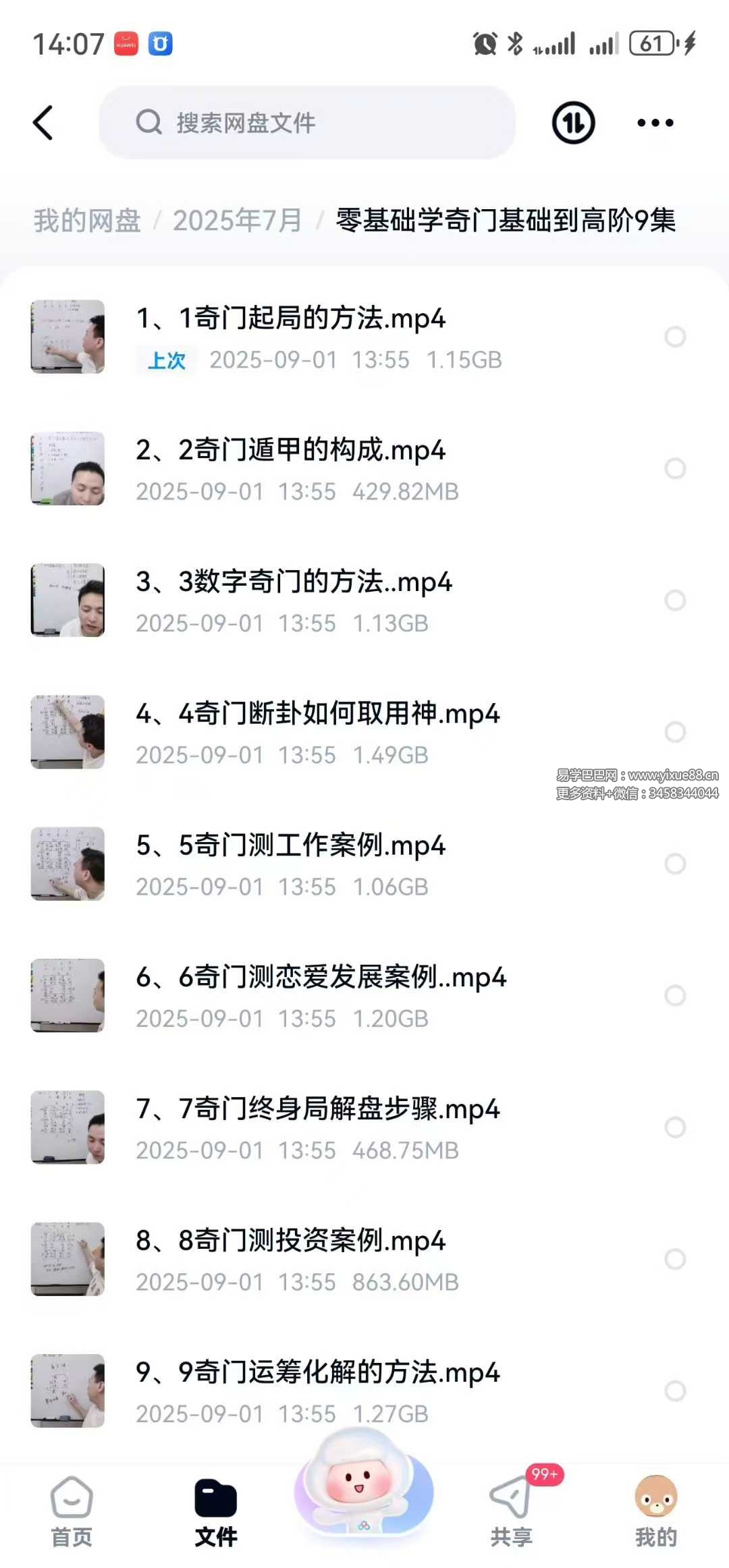Go to 我的网盘 in the breadcrumb
The height and width of the screenshot is (1568, 729).
(87, 221)
